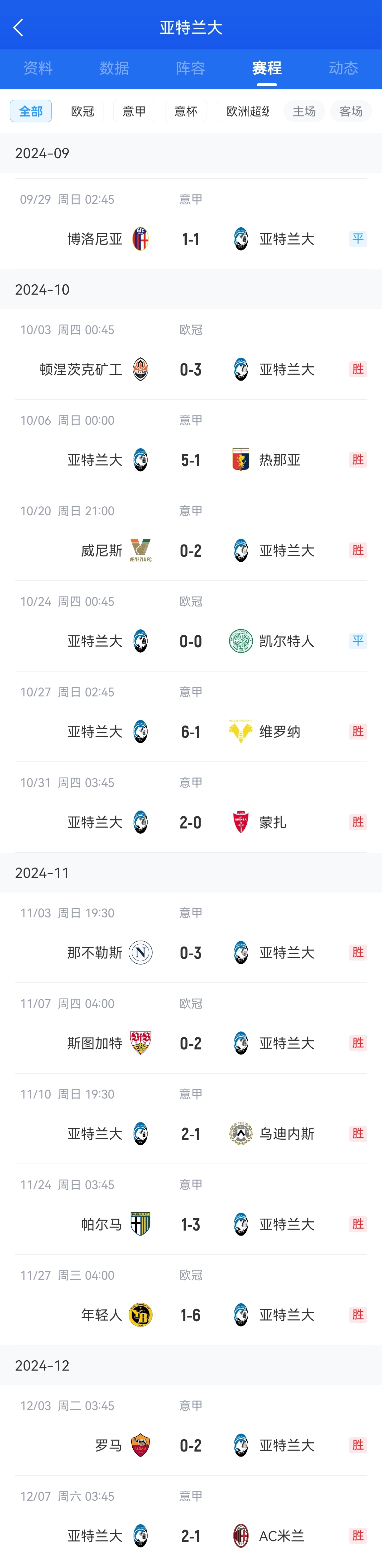Select the 欧冠 filter chip
Viewport: 382px width, 1568px height.
[83, 111]
